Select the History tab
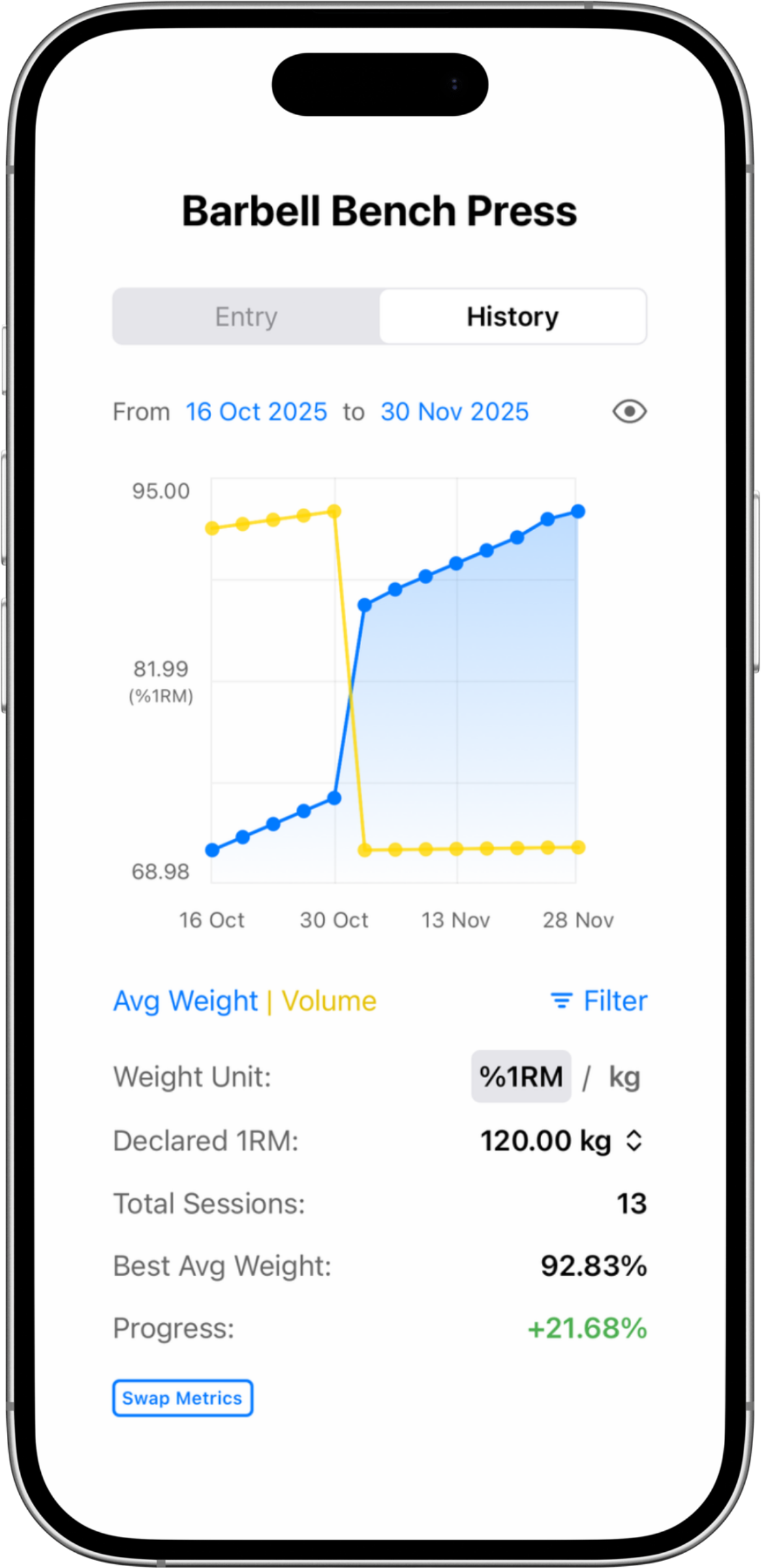The height and width of the screenshot is (1568, 761). tap(513, 316)
